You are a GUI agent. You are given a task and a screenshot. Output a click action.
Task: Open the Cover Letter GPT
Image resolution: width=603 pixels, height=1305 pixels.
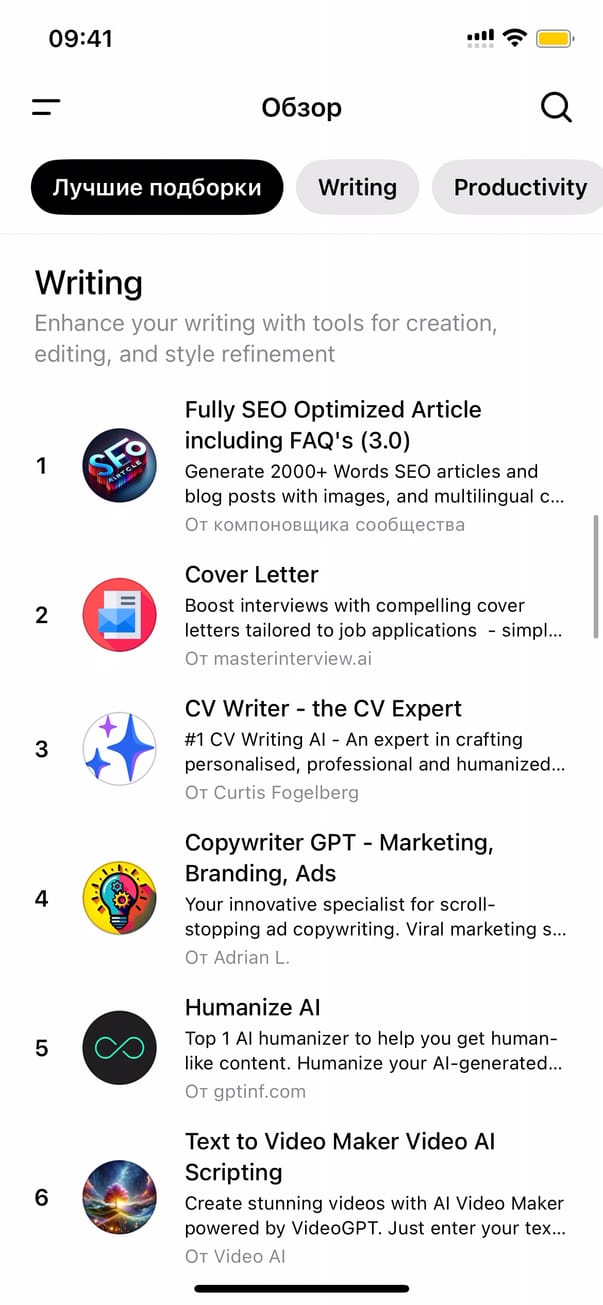(x=330, y=614)
